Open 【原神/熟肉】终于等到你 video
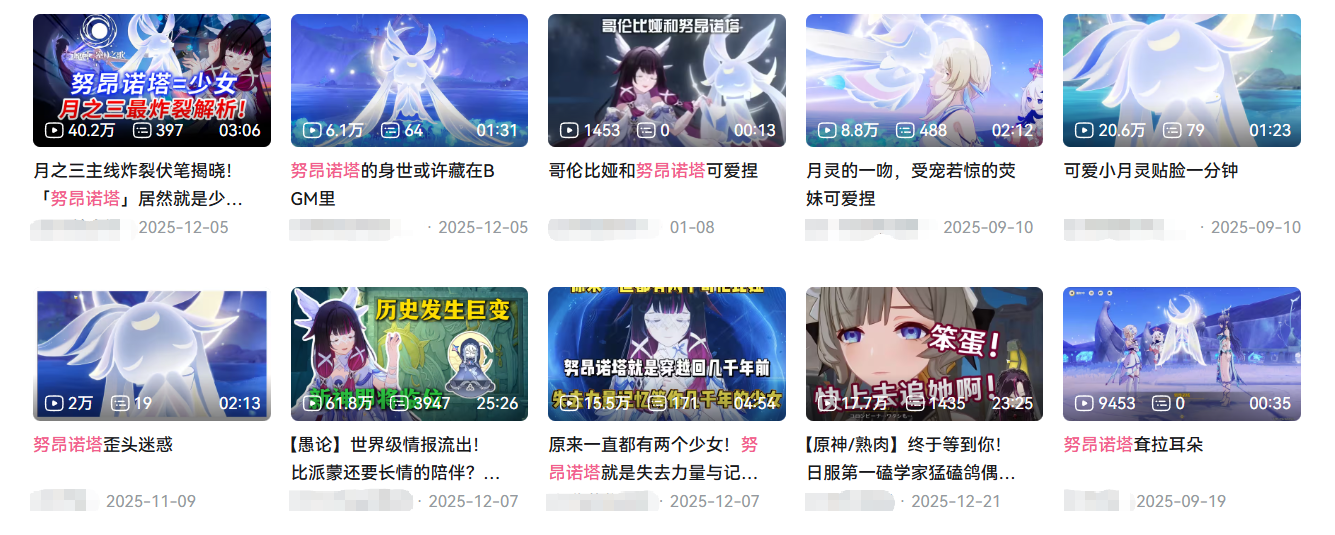 [924, 354]
